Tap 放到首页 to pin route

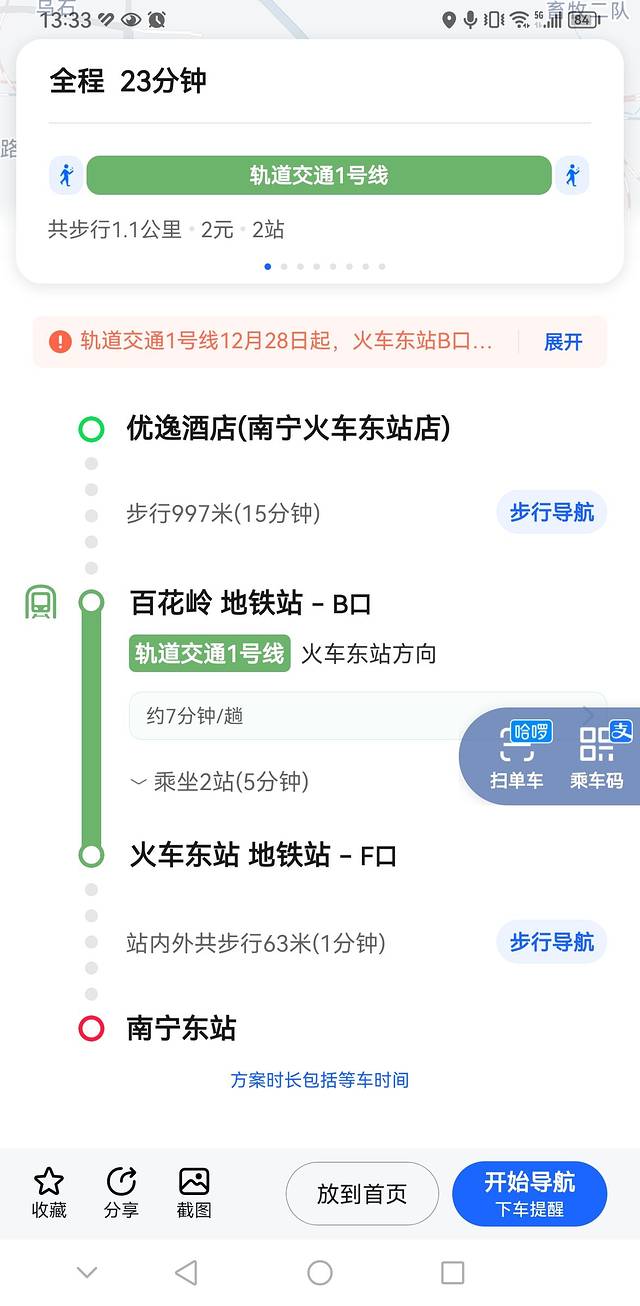click(362, 1194)
